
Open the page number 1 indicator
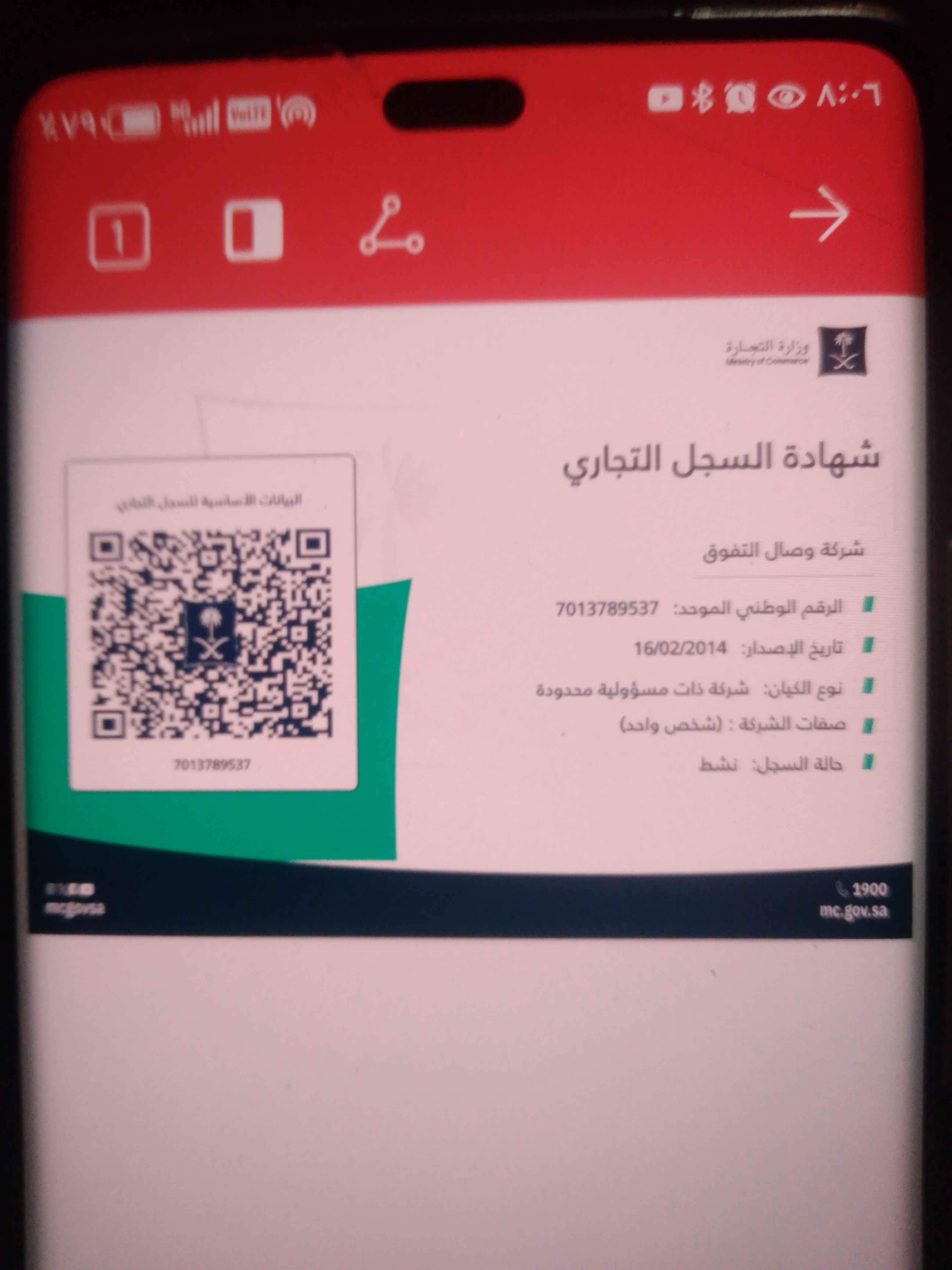click(x=120, y=237)
